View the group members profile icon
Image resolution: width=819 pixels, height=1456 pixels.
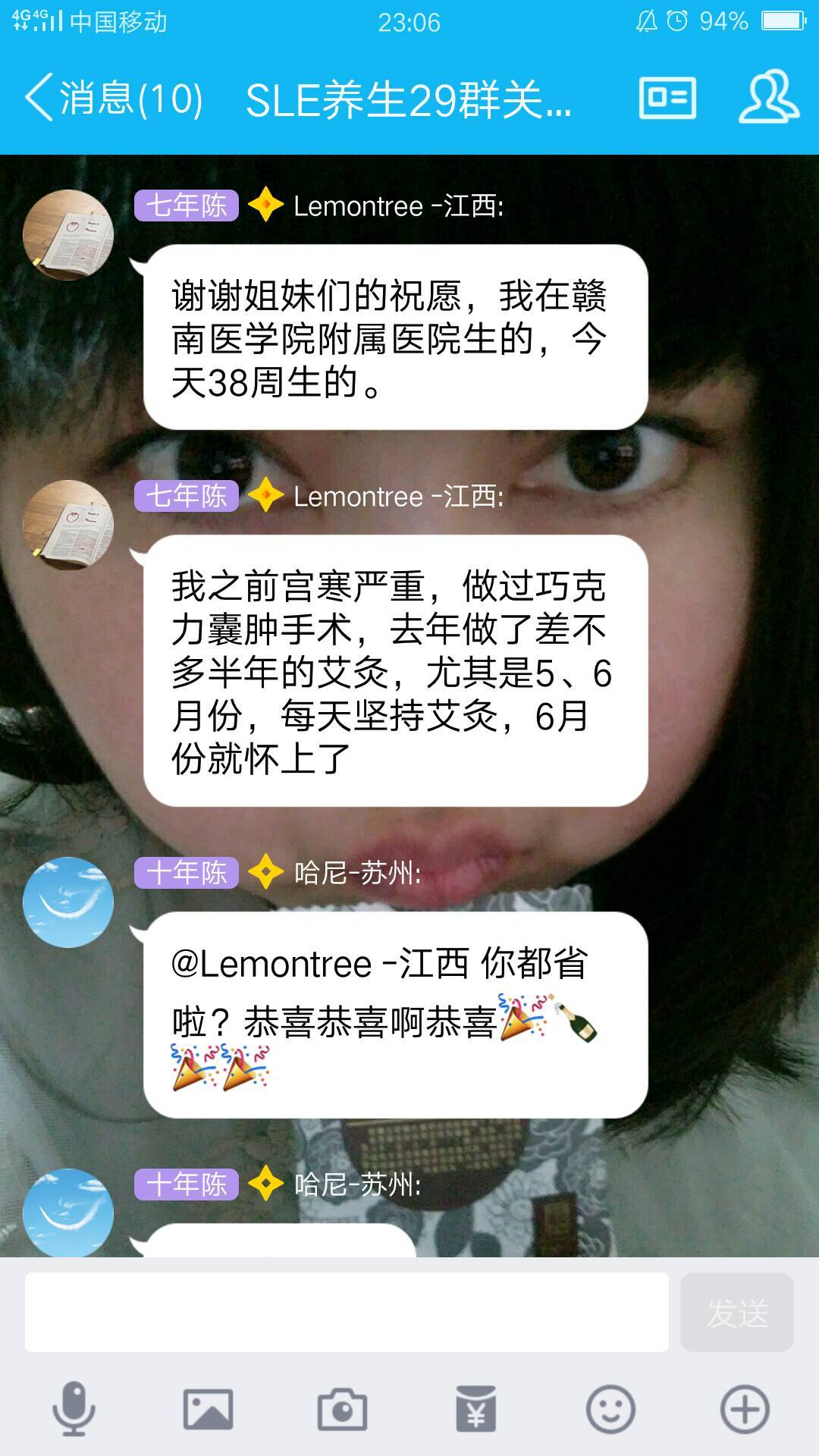coord(768,97)
